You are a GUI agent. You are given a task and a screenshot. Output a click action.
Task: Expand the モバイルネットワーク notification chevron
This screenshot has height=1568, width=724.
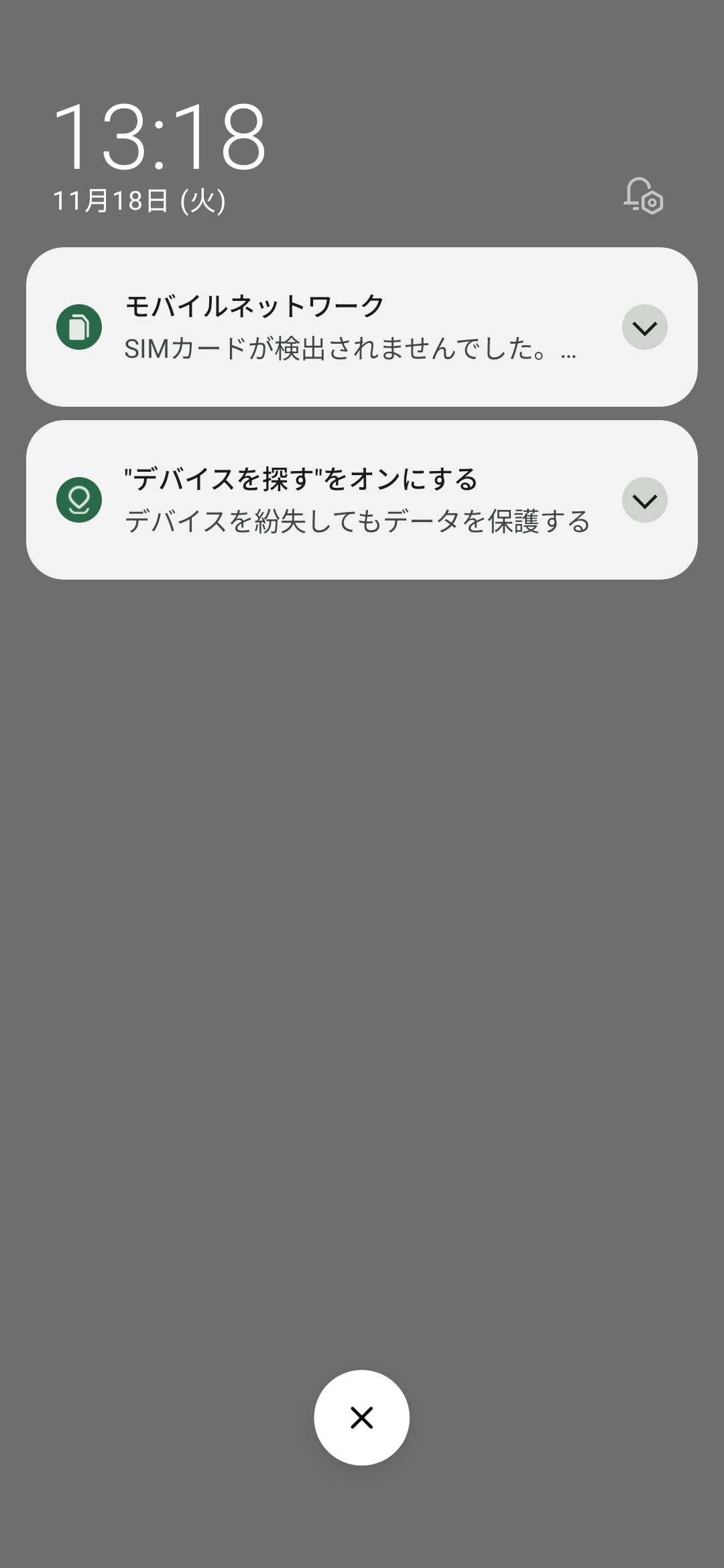644,328
